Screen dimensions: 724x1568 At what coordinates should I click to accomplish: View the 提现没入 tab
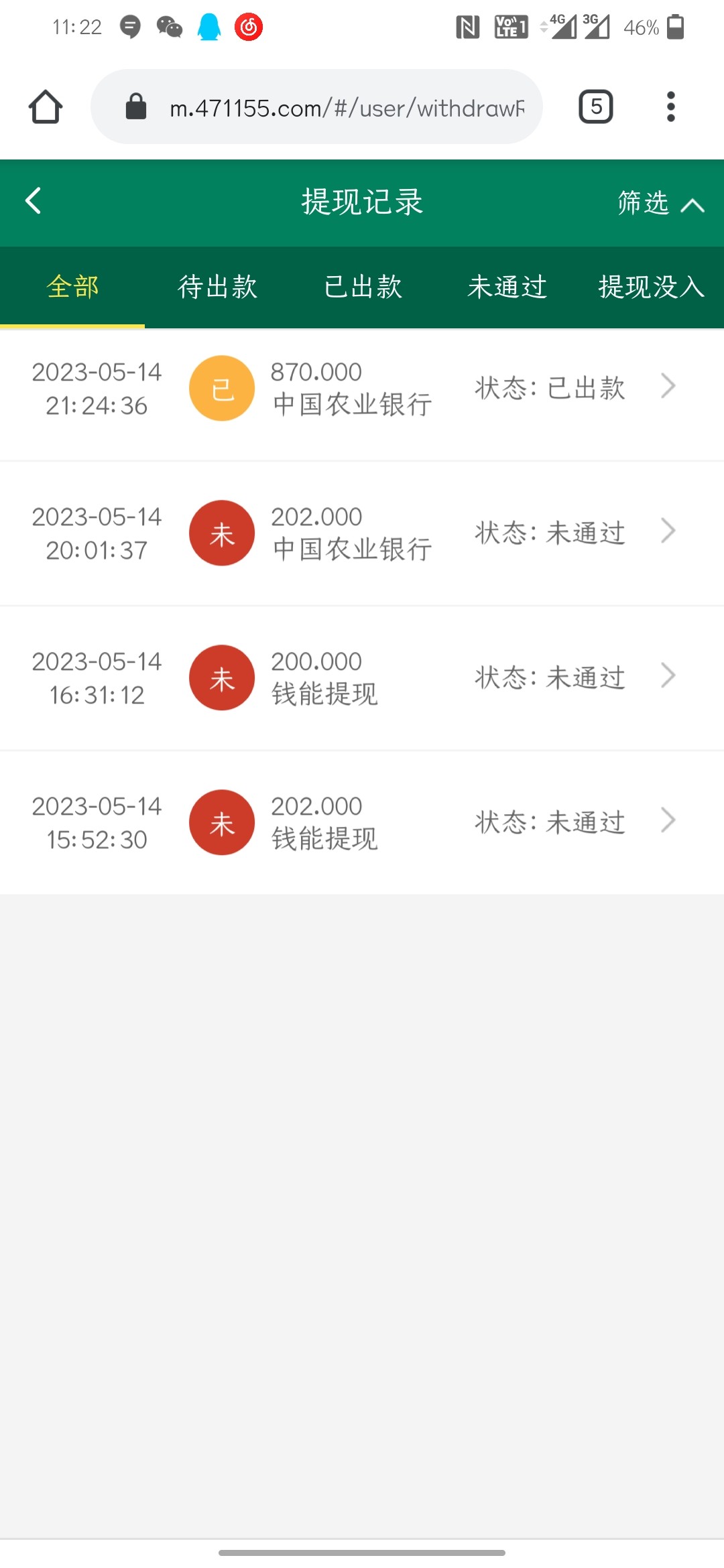[x=651, y=287]
